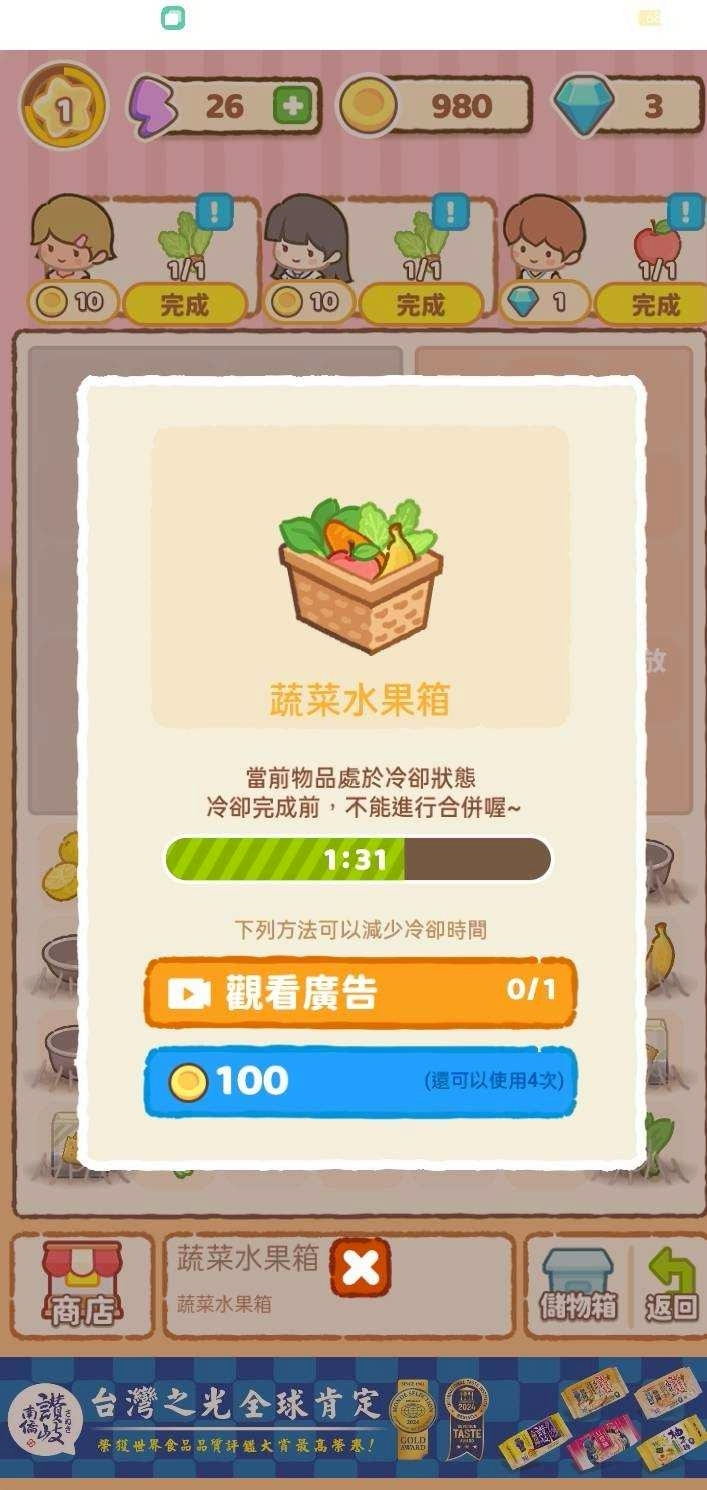This screenshot has width=707, height=1490.
Task: Complete the black-haired customer's vegetable order
Action: (x=420, y=304)
